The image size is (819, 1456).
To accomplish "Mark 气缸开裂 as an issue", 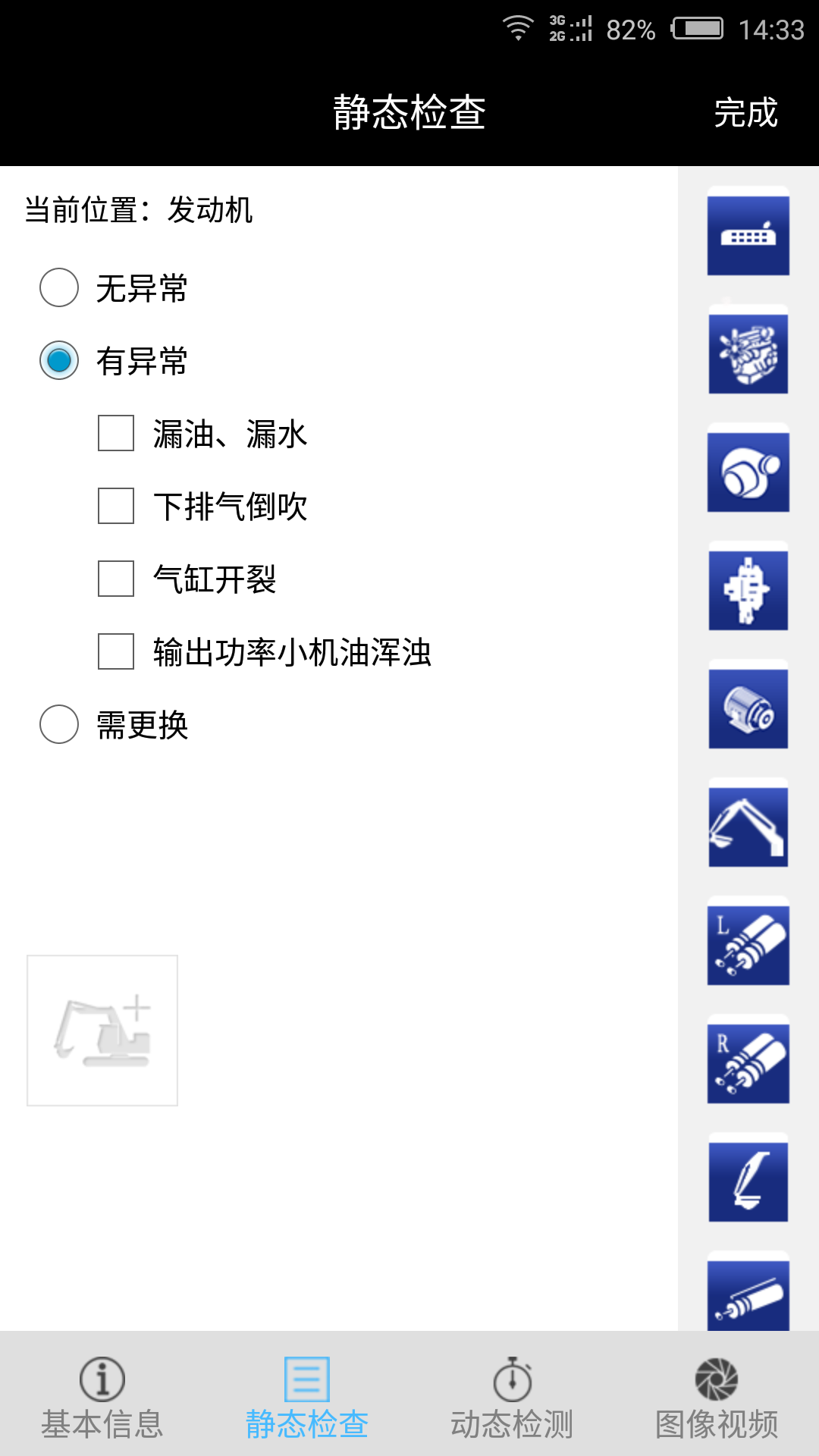I will click(x=116, y=579).
